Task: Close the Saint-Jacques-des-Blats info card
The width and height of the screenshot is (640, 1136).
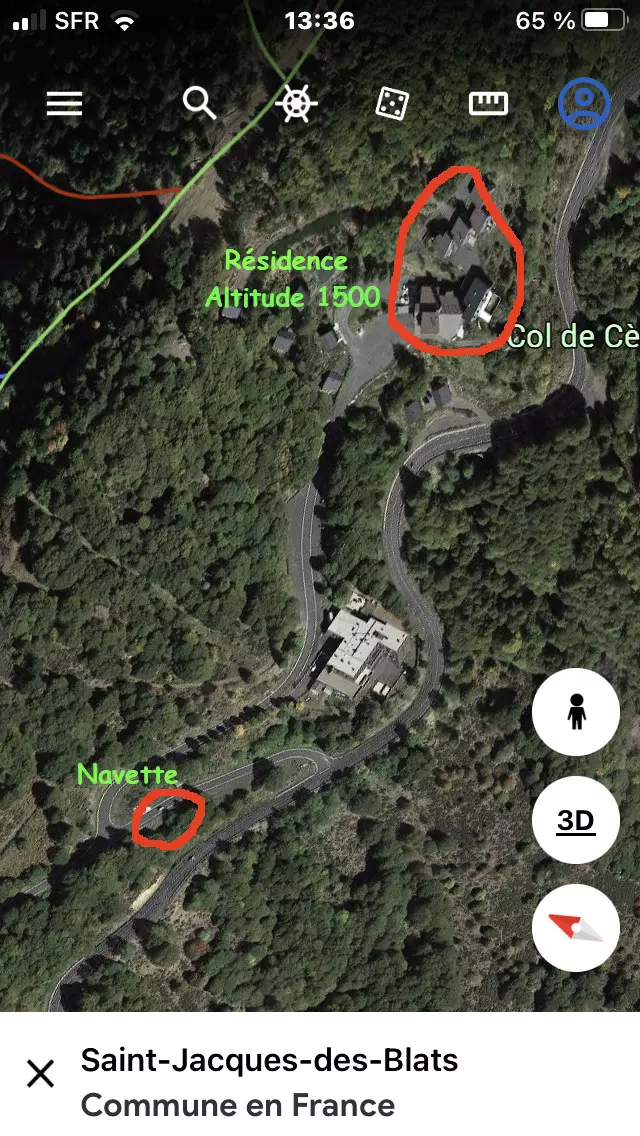Action: (40, 1074)
